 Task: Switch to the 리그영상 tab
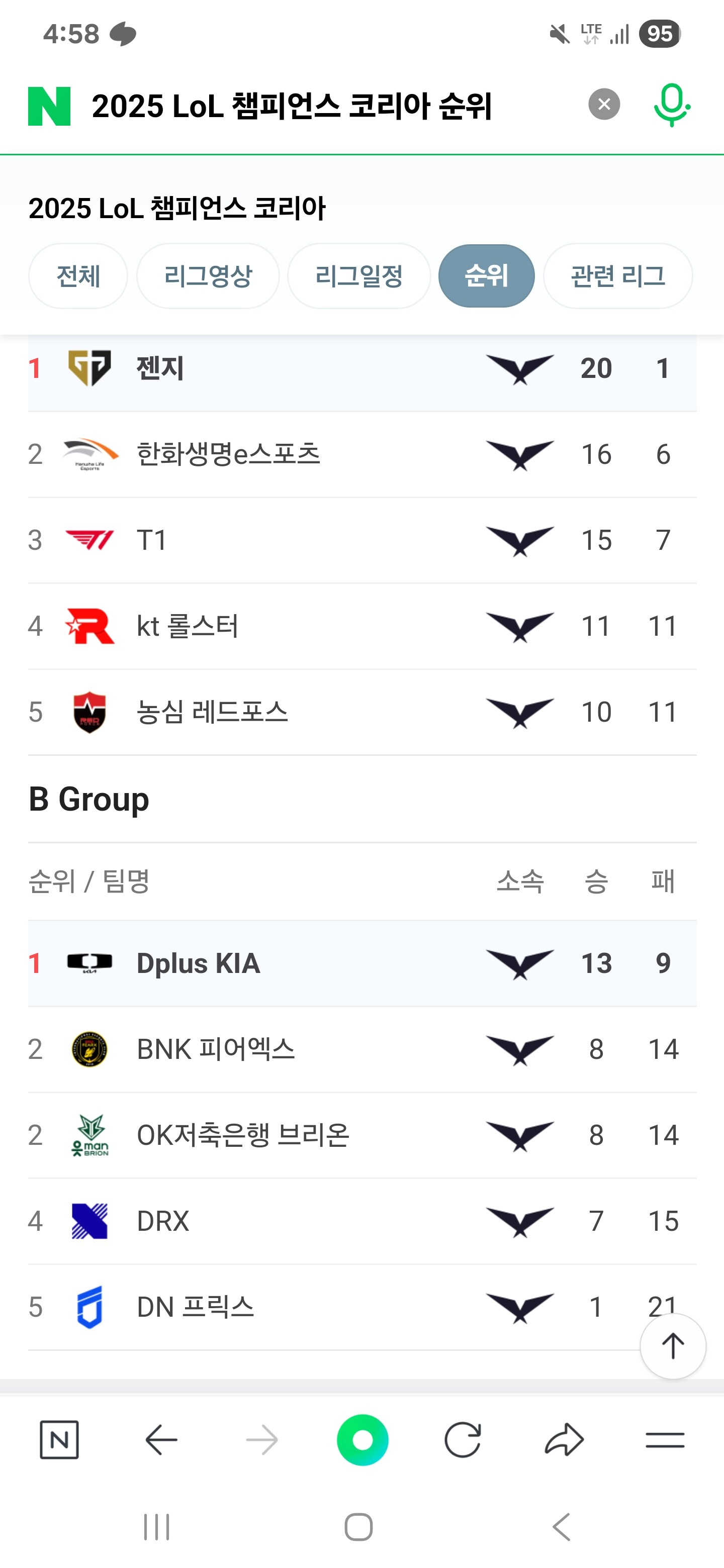pyautogui.click(x=208, y=276)
